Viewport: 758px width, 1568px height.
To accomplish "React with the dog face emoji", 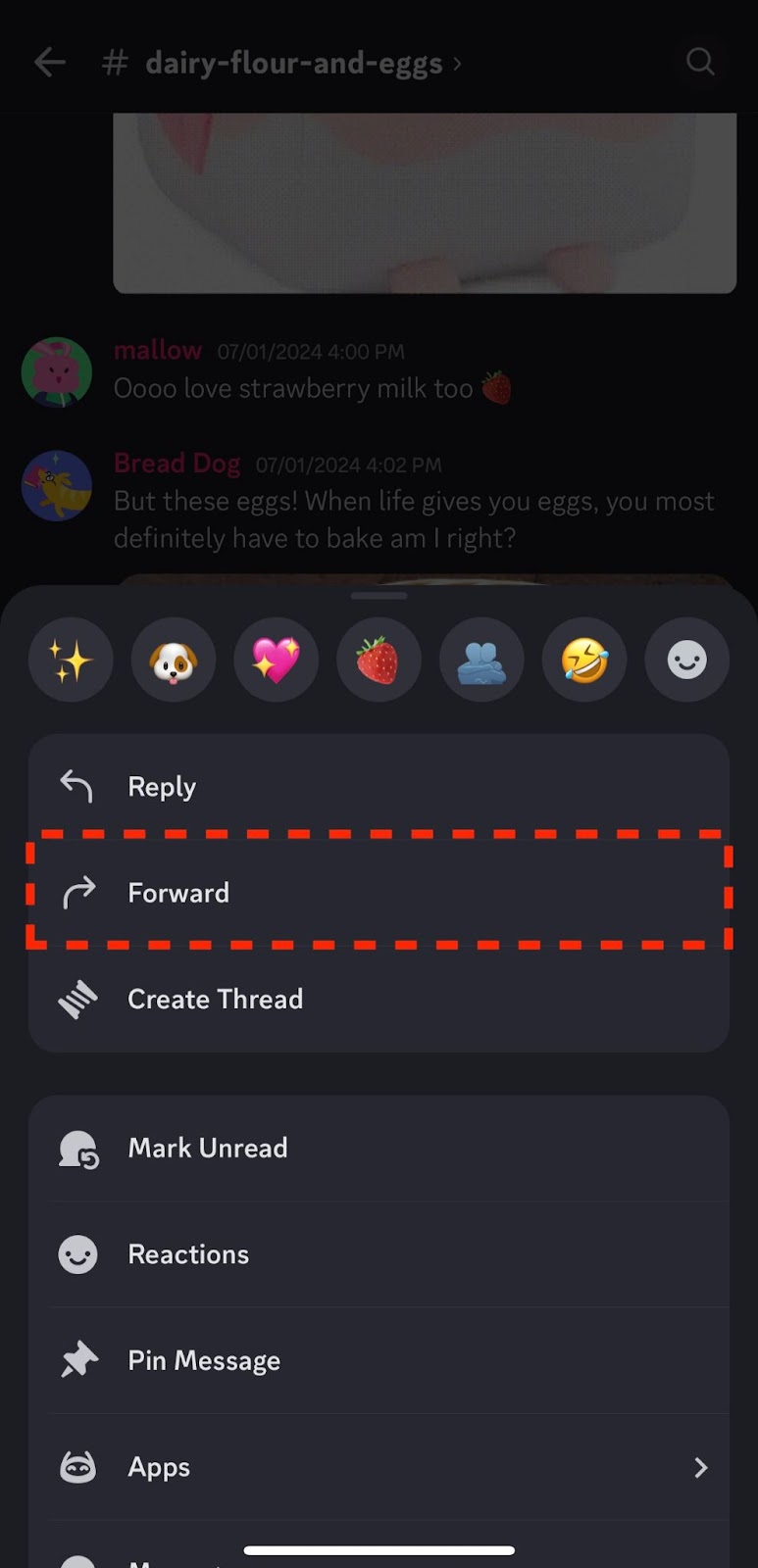I will point(174,660).
